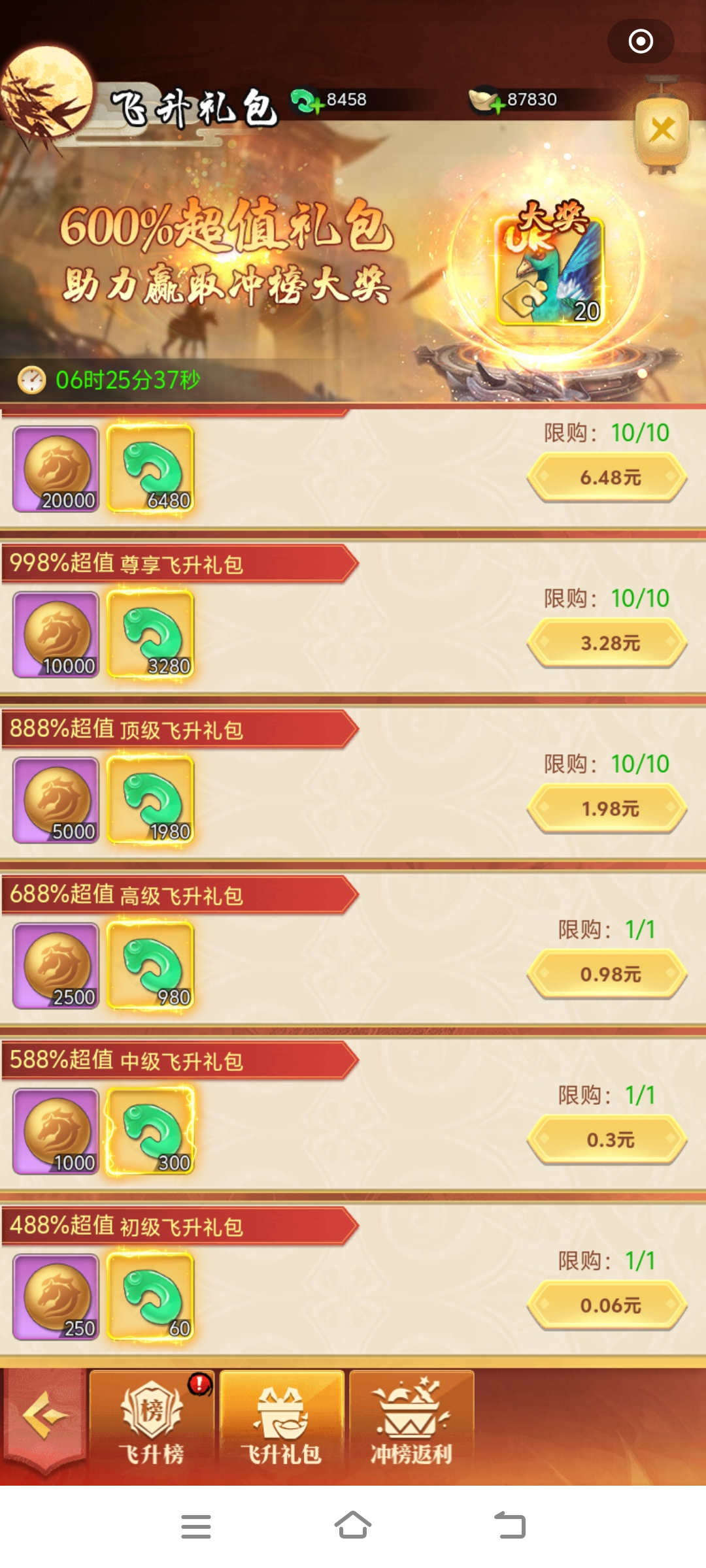
Task: Inspect the 3280 jade reward item
Action: point(151,634)
